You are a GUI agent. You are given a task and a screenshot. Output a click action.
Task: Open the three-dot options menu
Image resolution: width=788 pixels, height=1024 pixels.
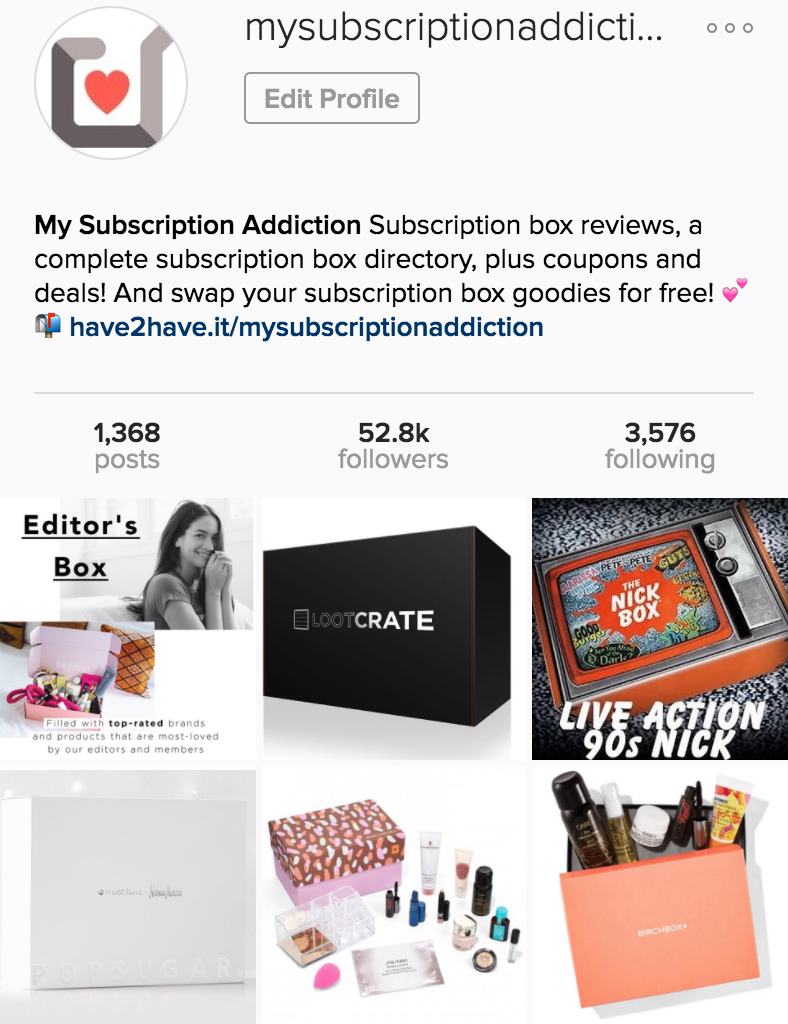point(729,29)
